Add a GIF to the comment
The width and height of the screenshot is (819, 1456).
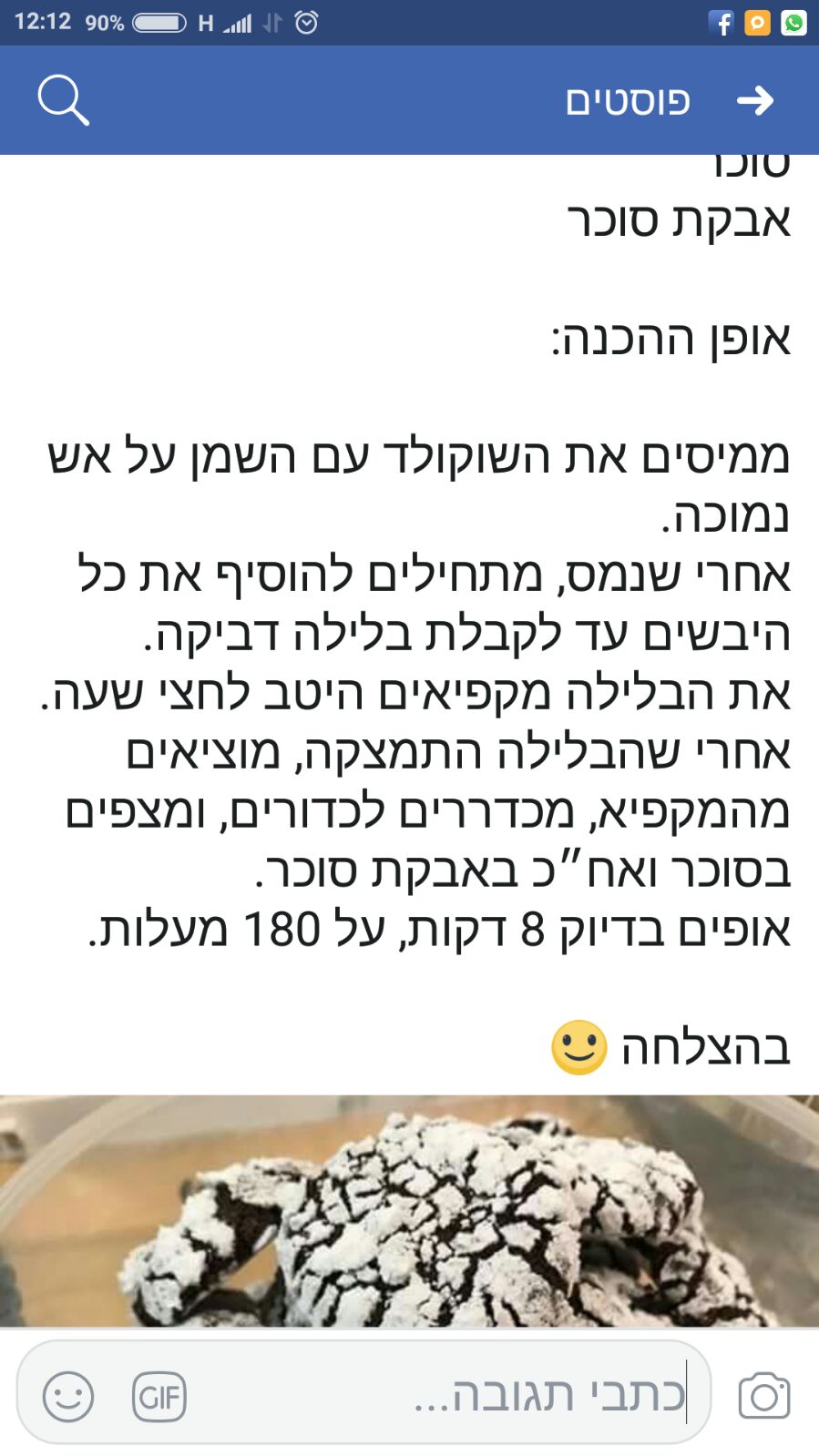[159, 1396]
